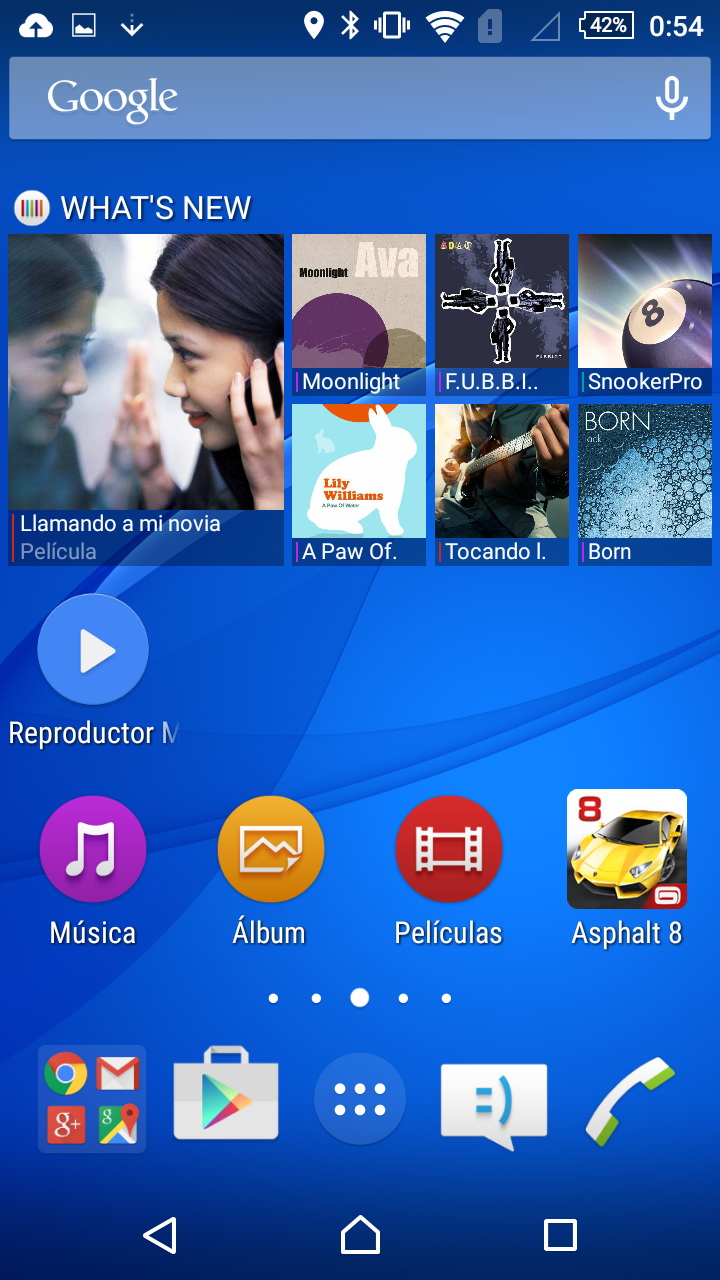720x1280 pixels.
Task: Open the app drawer
Action: tap(360, 1099)
